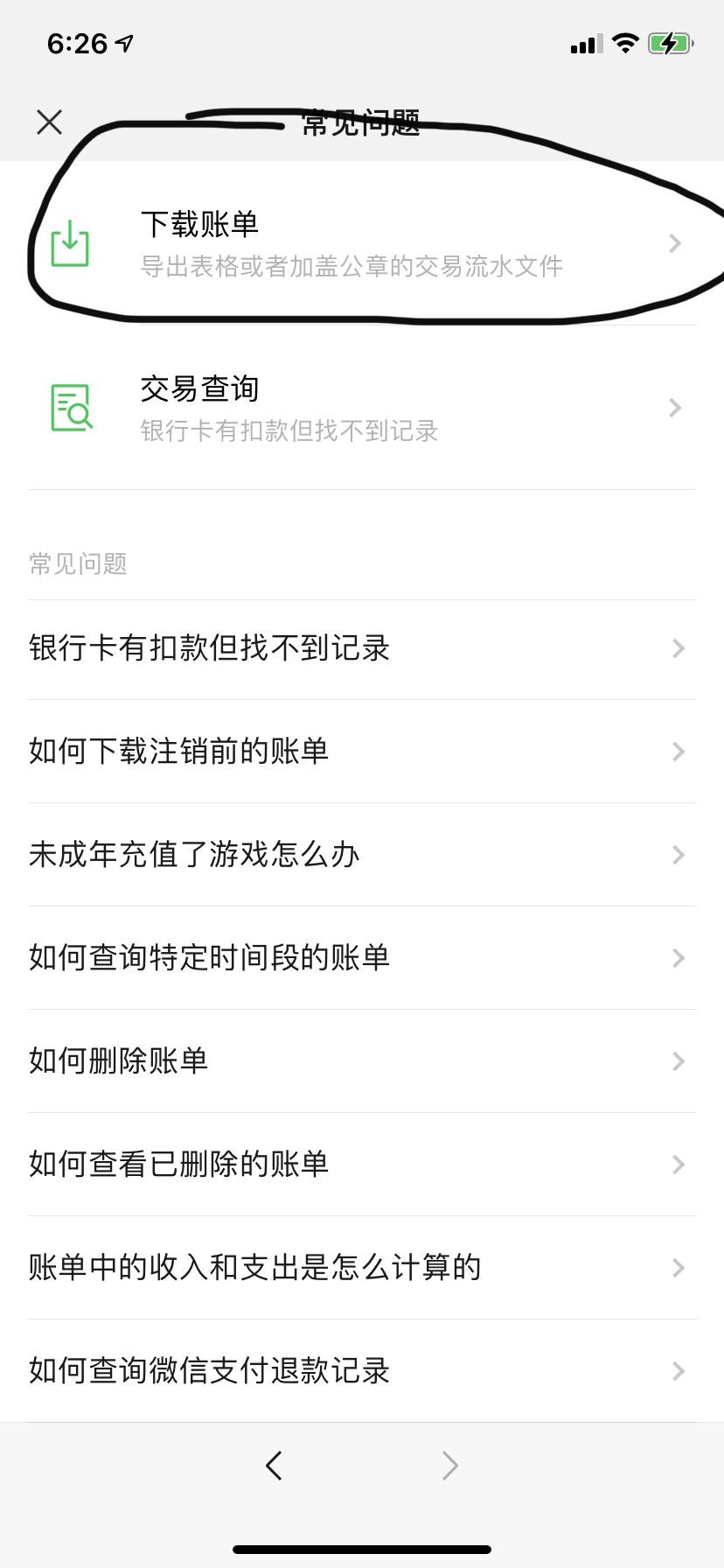Image resolution: width=724 pixels, height=1568 pixels.
Task: Open details for 如何删除账单 via chevron
Action: (679, 1060)
